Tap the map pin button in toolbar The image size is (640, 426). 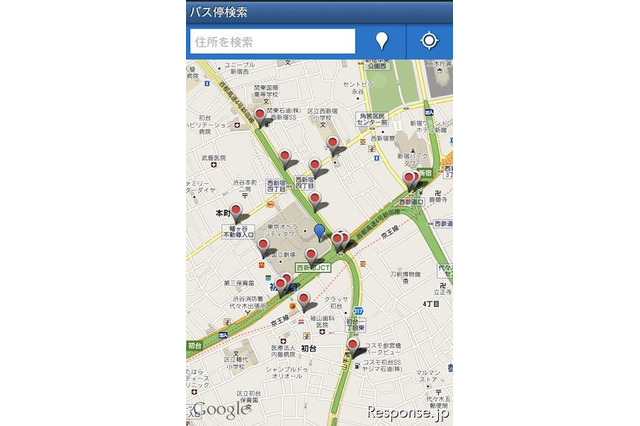pos(381,41)
